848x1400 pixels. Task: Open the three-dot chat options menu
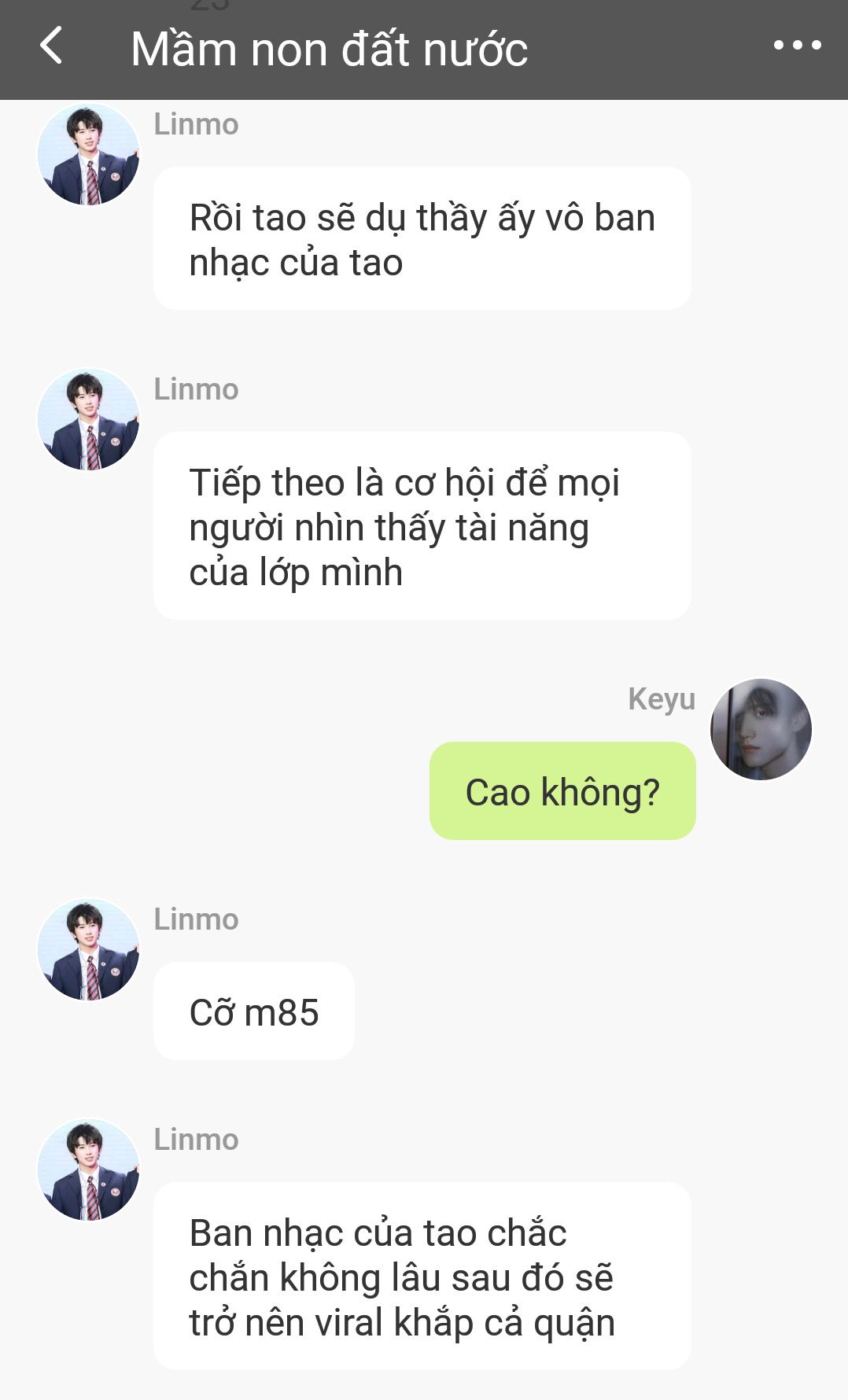pos(797,46)
